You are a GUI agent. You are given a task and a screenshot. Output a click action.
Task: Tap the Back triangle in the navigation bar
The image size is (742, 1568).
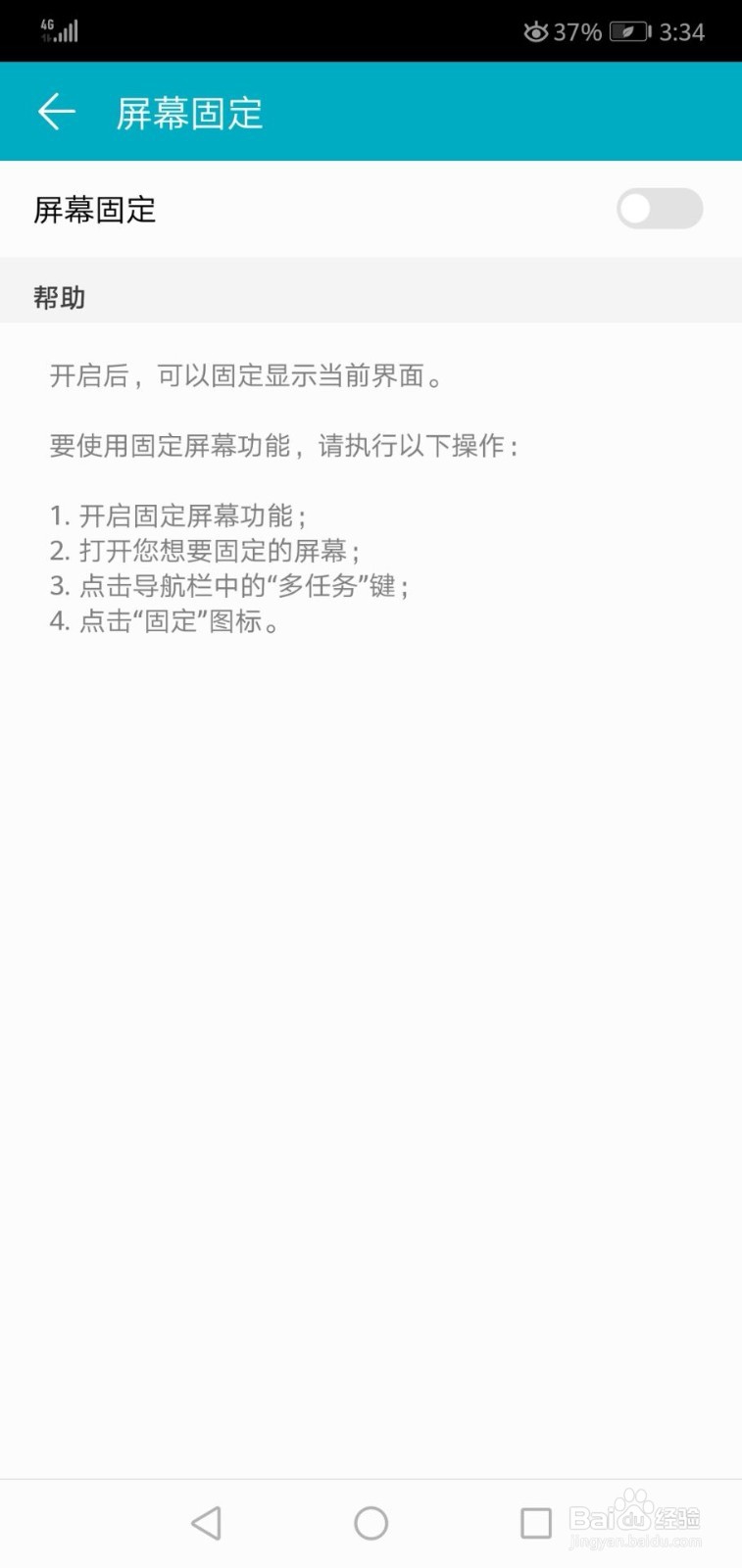pos(204,1522)
